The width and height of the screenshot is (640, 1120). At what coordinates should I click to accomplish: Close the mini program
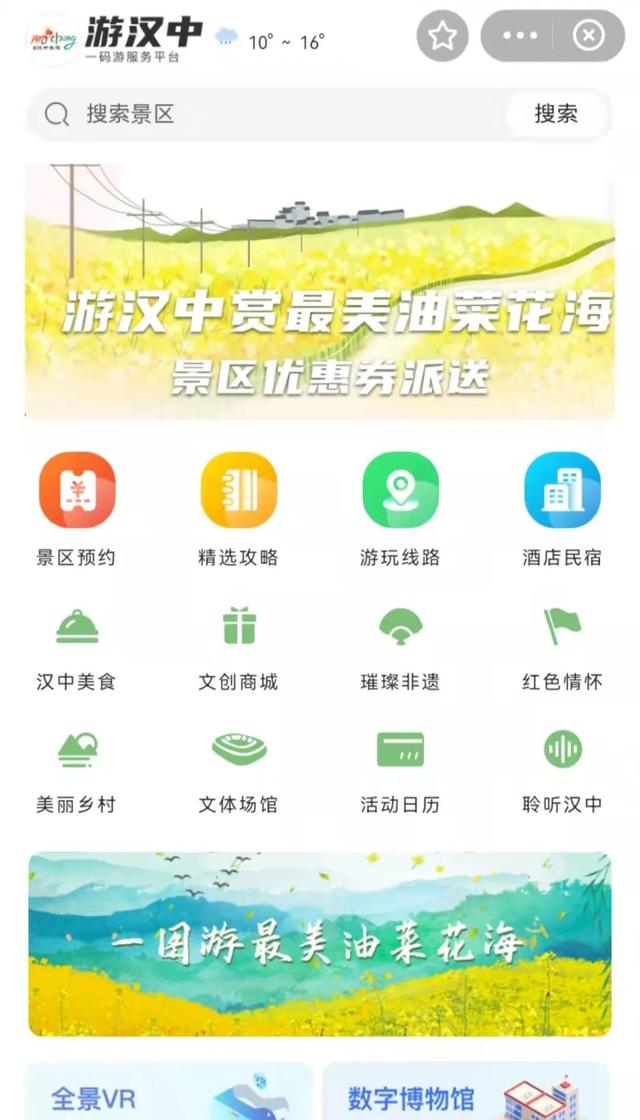tap(589, 36)
